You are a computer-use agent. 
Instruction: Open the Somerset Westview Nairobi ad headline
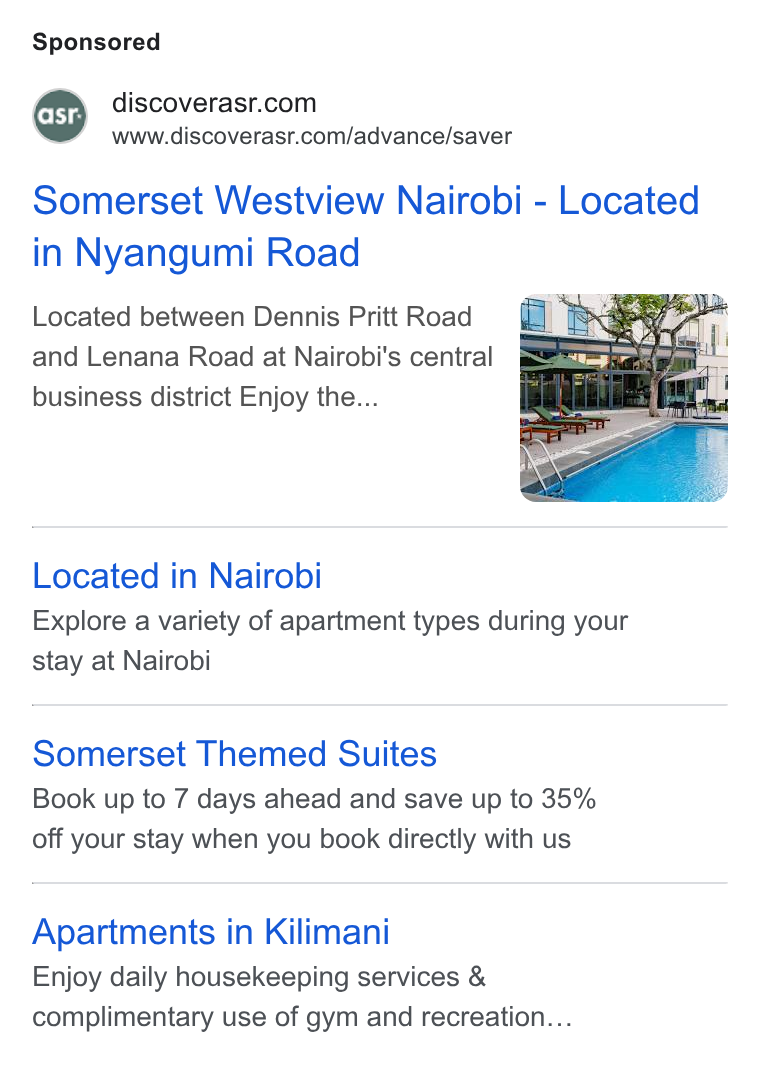tap(366, 226)
